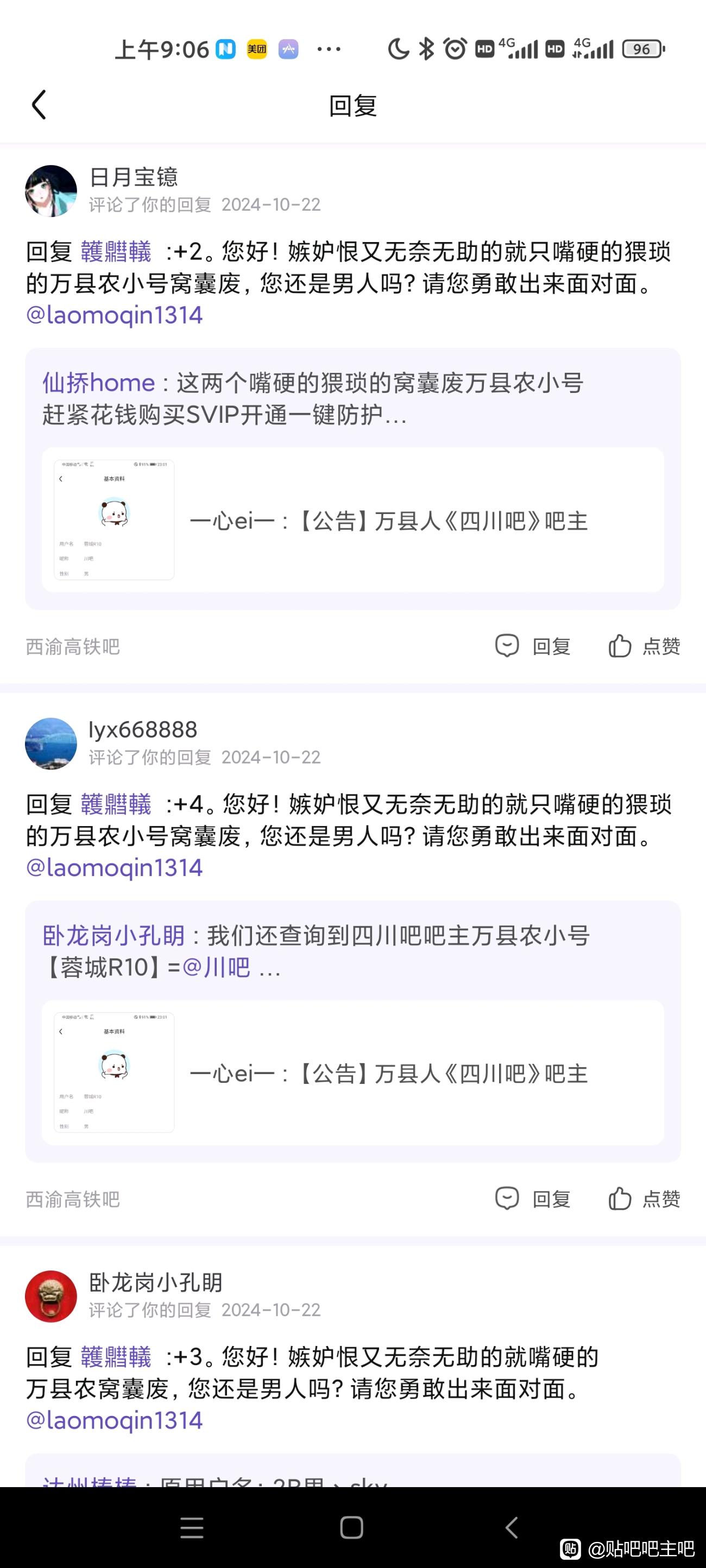Open the @川吧 mention link
The height and width of the screenshot is (1568, 706).
pyautogui.click(x=216, y=967)
